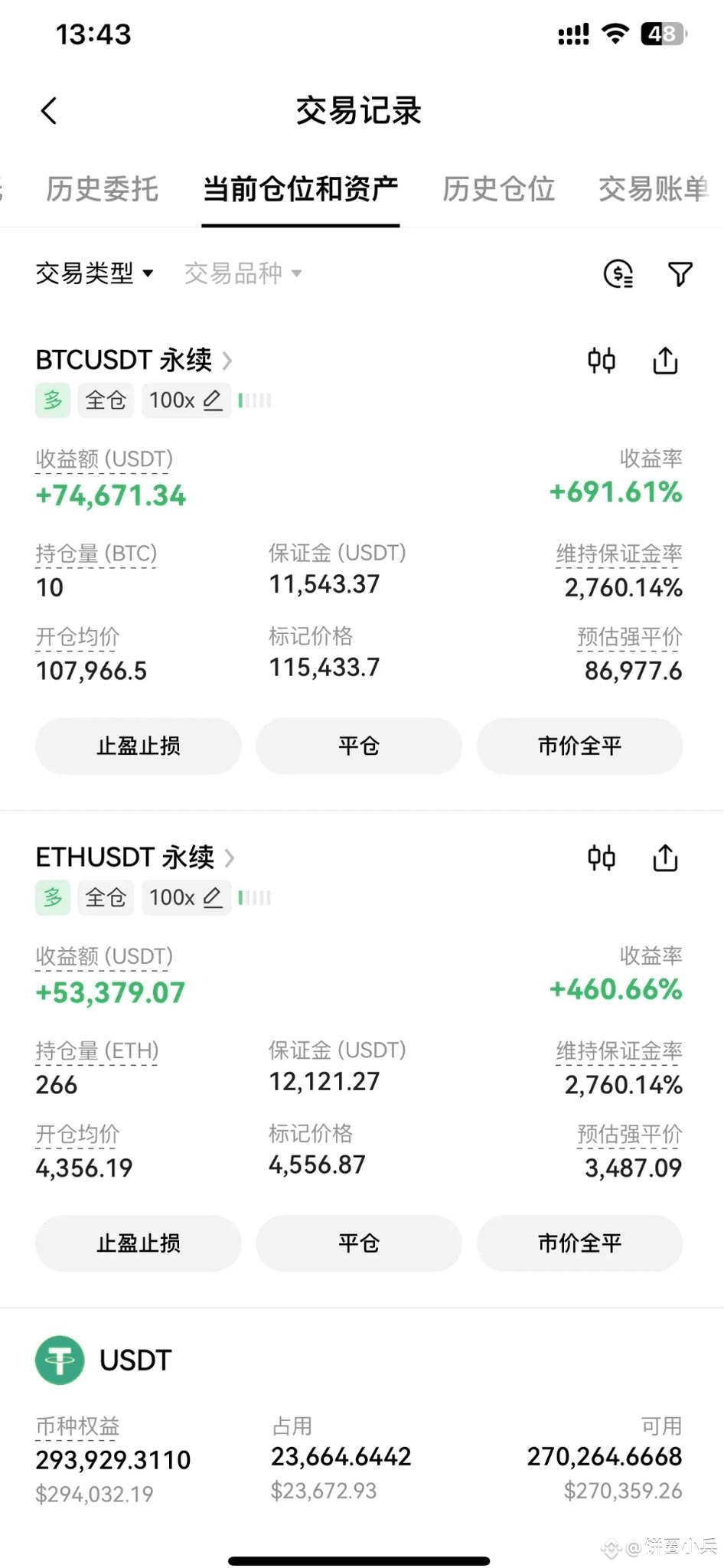The image size is (724, 1568).
Task: Open the 交易账单 tab
Action: tap(654, 189)
